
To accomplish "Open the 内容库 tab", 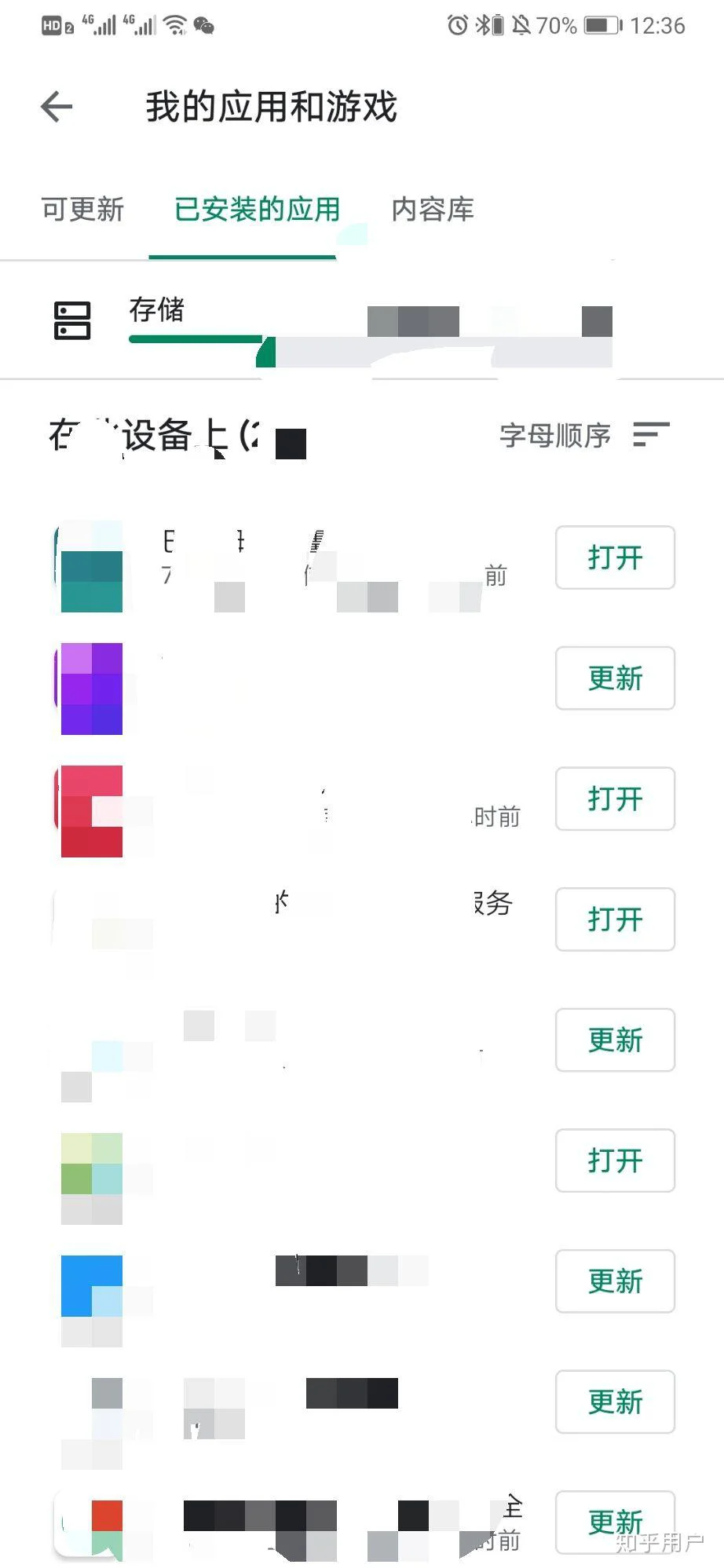I will point(433,210).
